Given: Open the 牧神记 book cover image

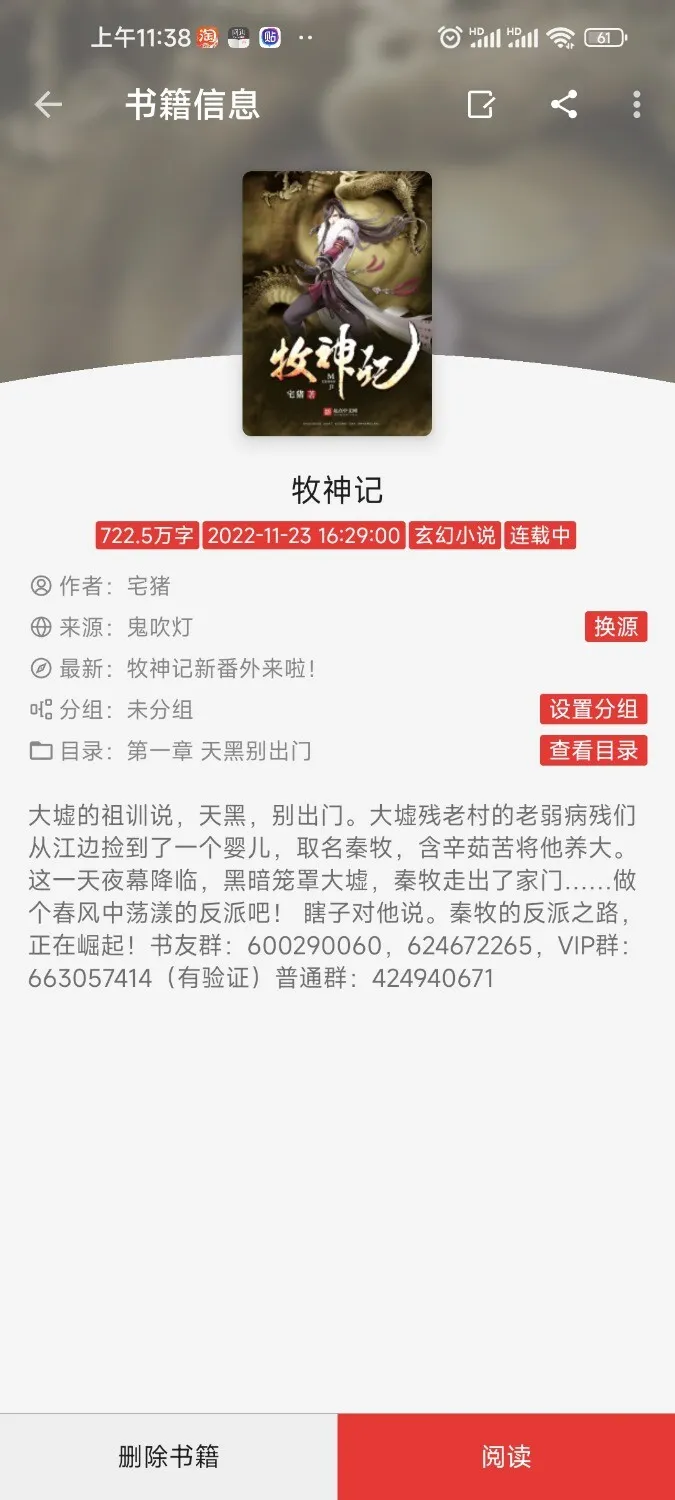Looking at the screenshot, I should click(337, 303).
